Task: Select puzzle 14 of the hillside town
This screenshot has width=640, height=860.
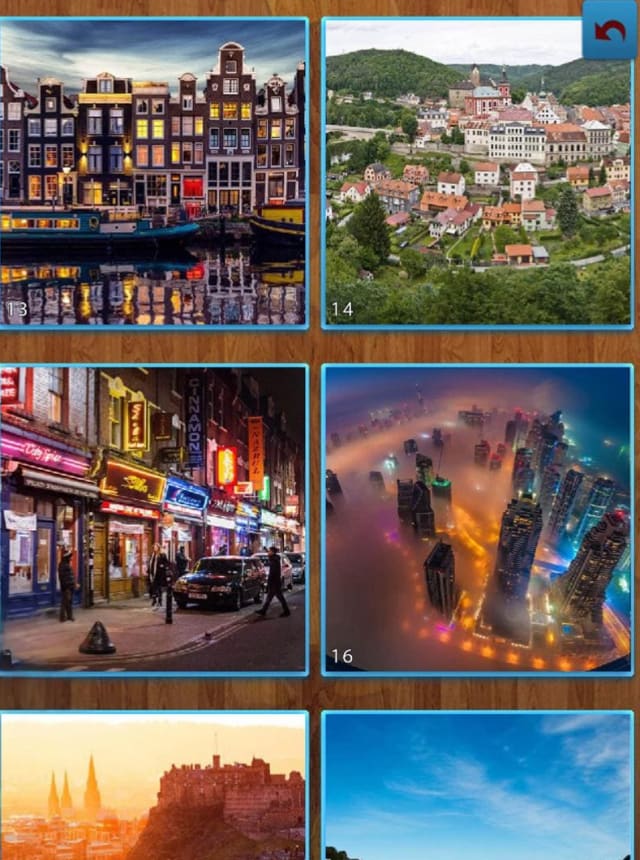Action: [477, 173]
